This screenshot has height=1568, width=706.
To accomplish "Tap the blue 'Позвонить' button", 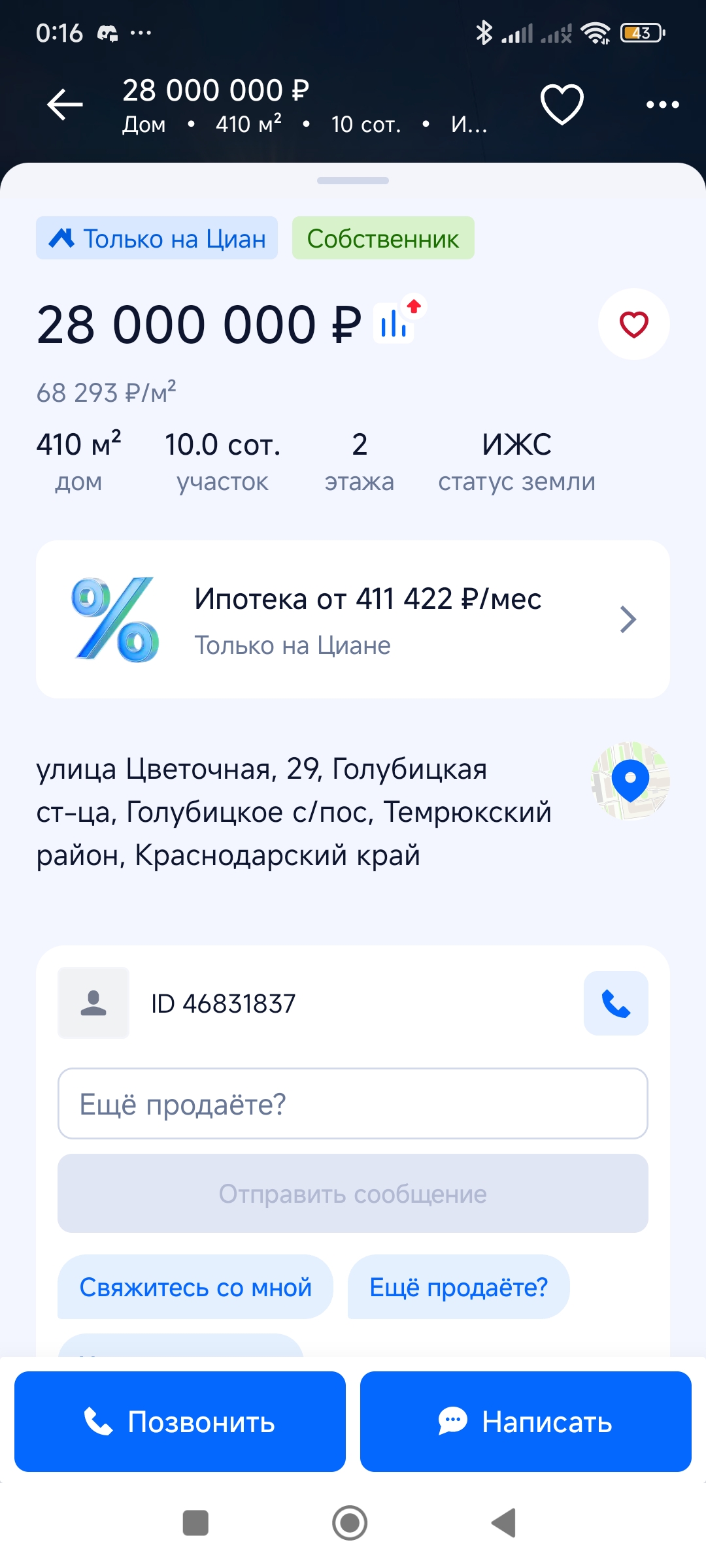I will click(180, 1422).
